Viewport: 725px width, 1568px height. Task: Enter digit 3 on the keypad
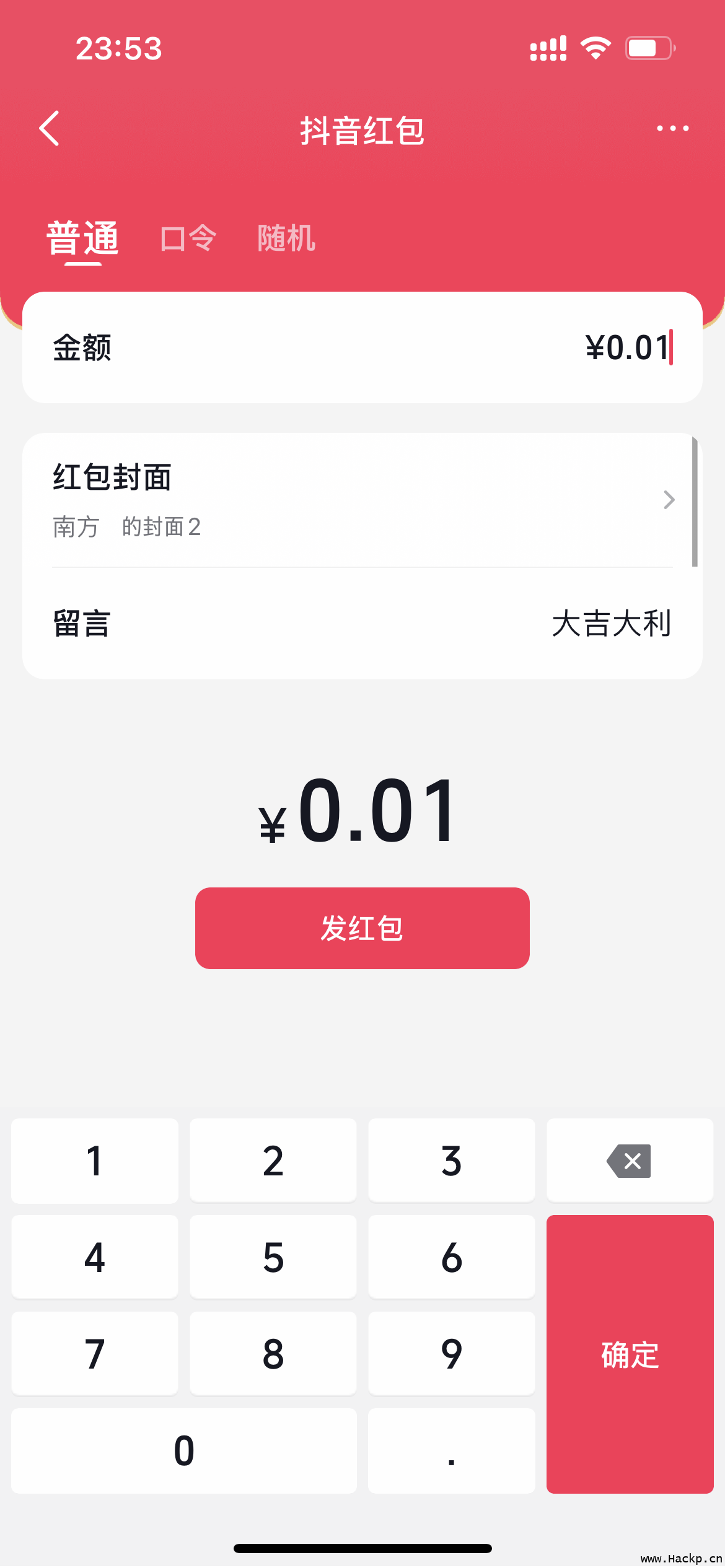(x=452, y=1161)
